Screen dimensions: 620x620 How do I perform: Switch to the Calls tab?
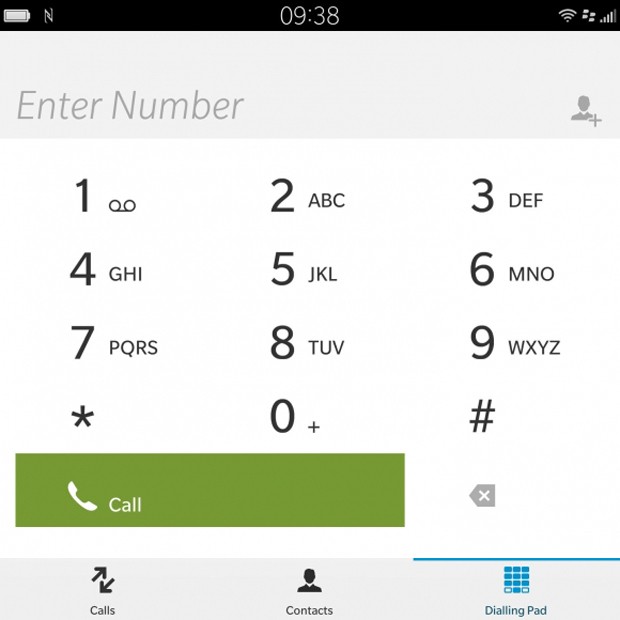102,589
